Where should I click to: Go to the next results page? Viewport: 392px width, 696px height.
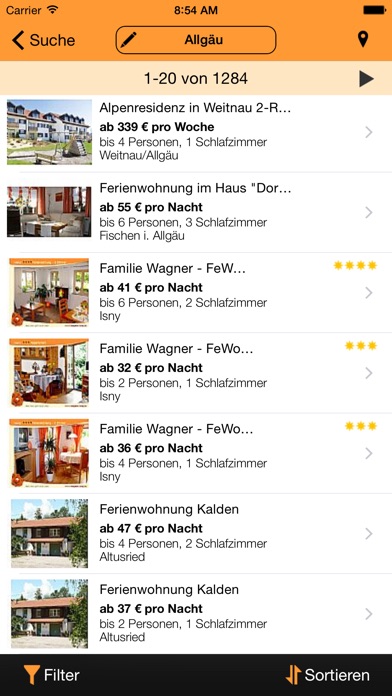click(x=366, y=79)
